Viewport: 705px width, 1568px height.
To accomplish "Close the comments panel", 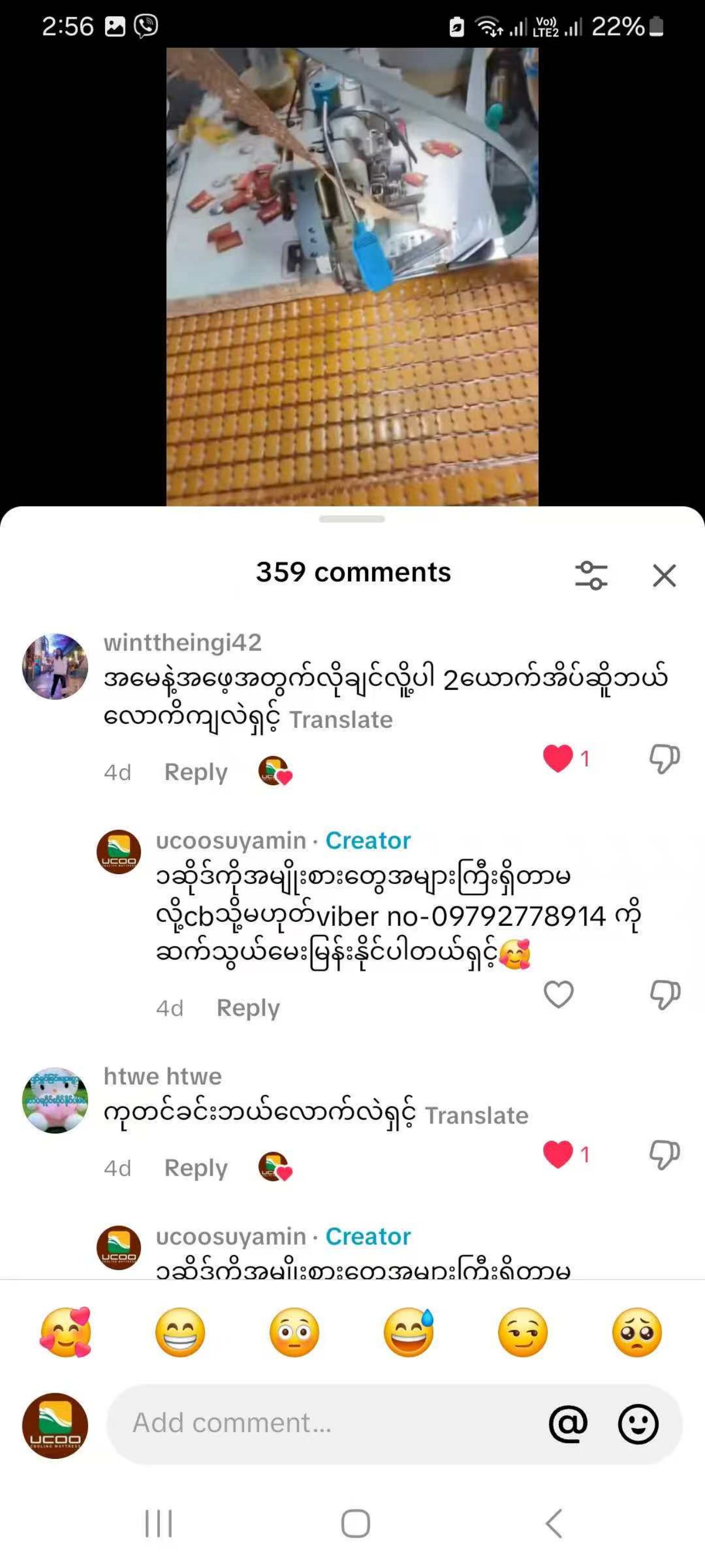I will pos(664,575).
